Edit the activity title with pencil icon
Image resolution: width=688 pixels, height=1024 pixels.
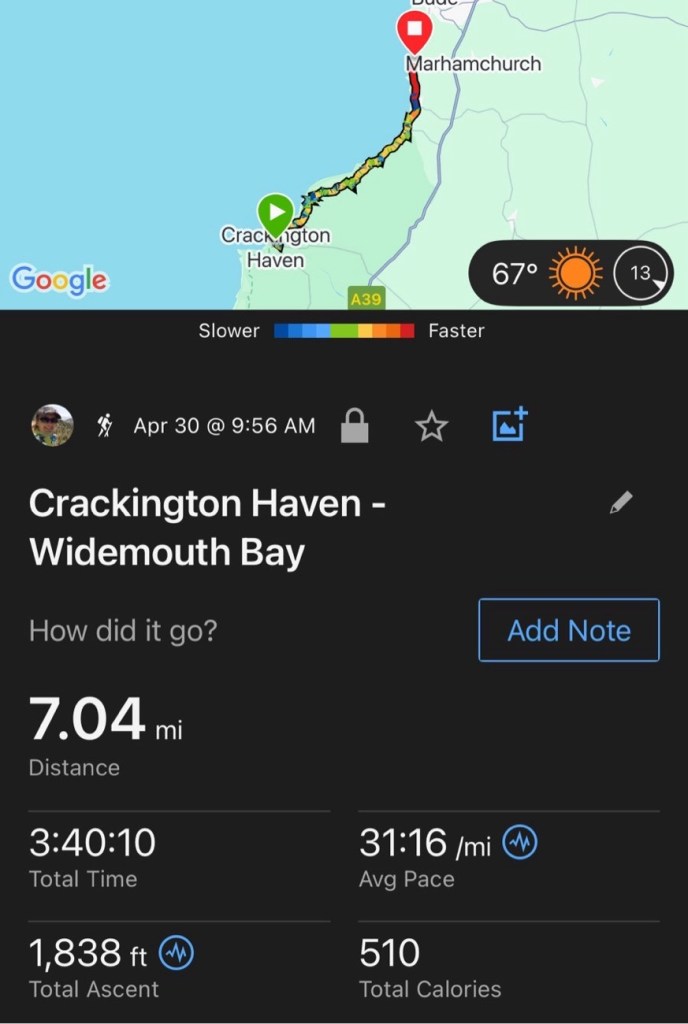(621, 503)
